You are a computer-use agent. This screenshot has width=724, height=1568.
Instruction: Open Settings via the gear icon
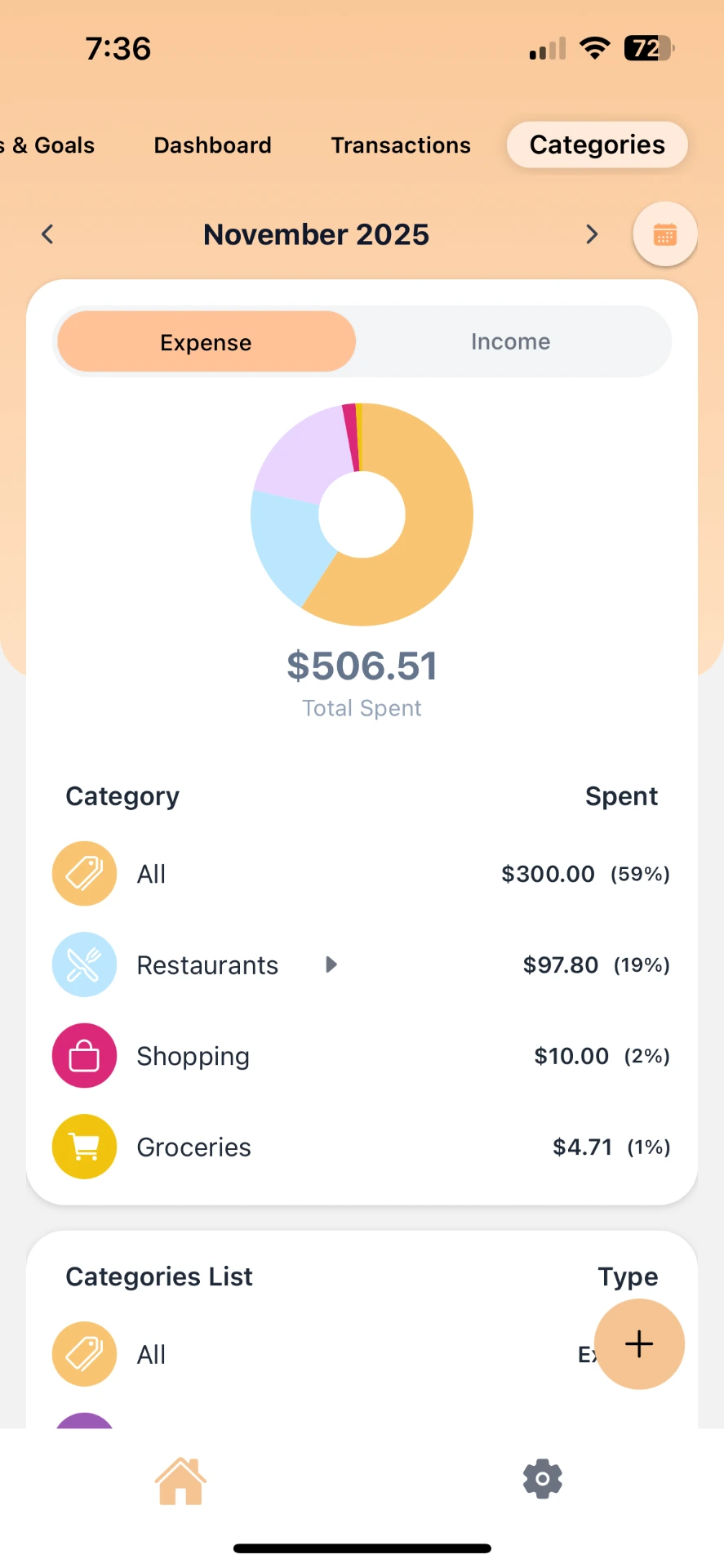point(542,1480)
